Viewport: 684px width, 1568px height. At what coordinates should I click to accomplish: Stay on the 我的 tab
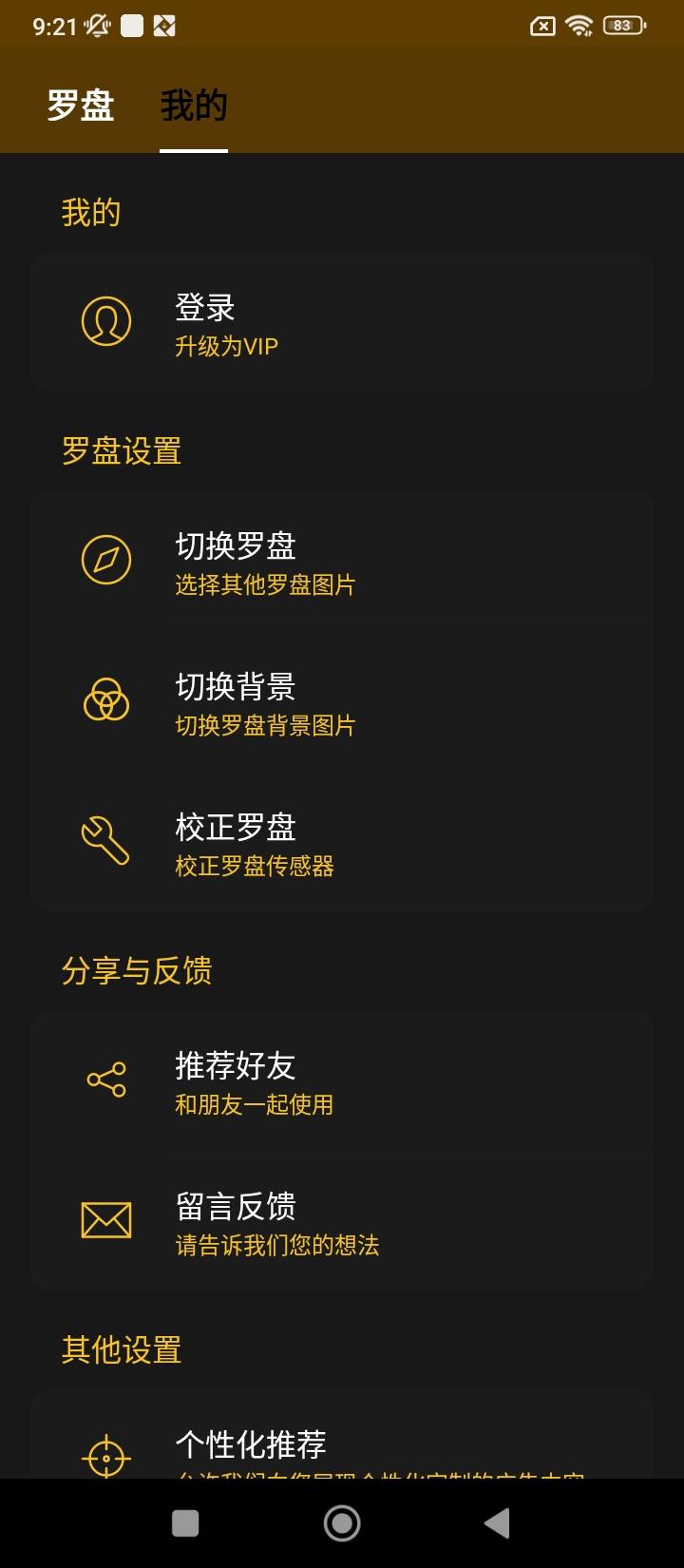(195, 105)
